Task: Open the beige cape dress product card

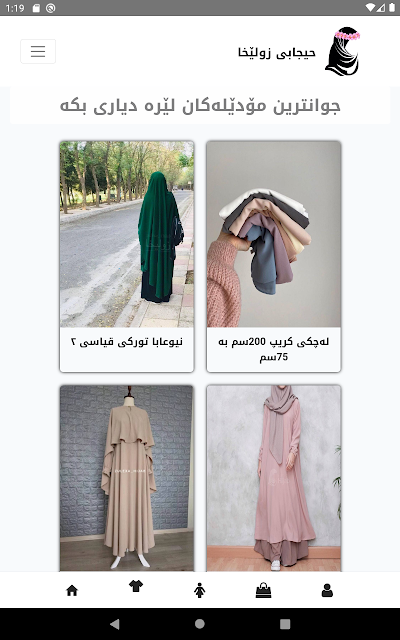Action: (x=127, y=478)
